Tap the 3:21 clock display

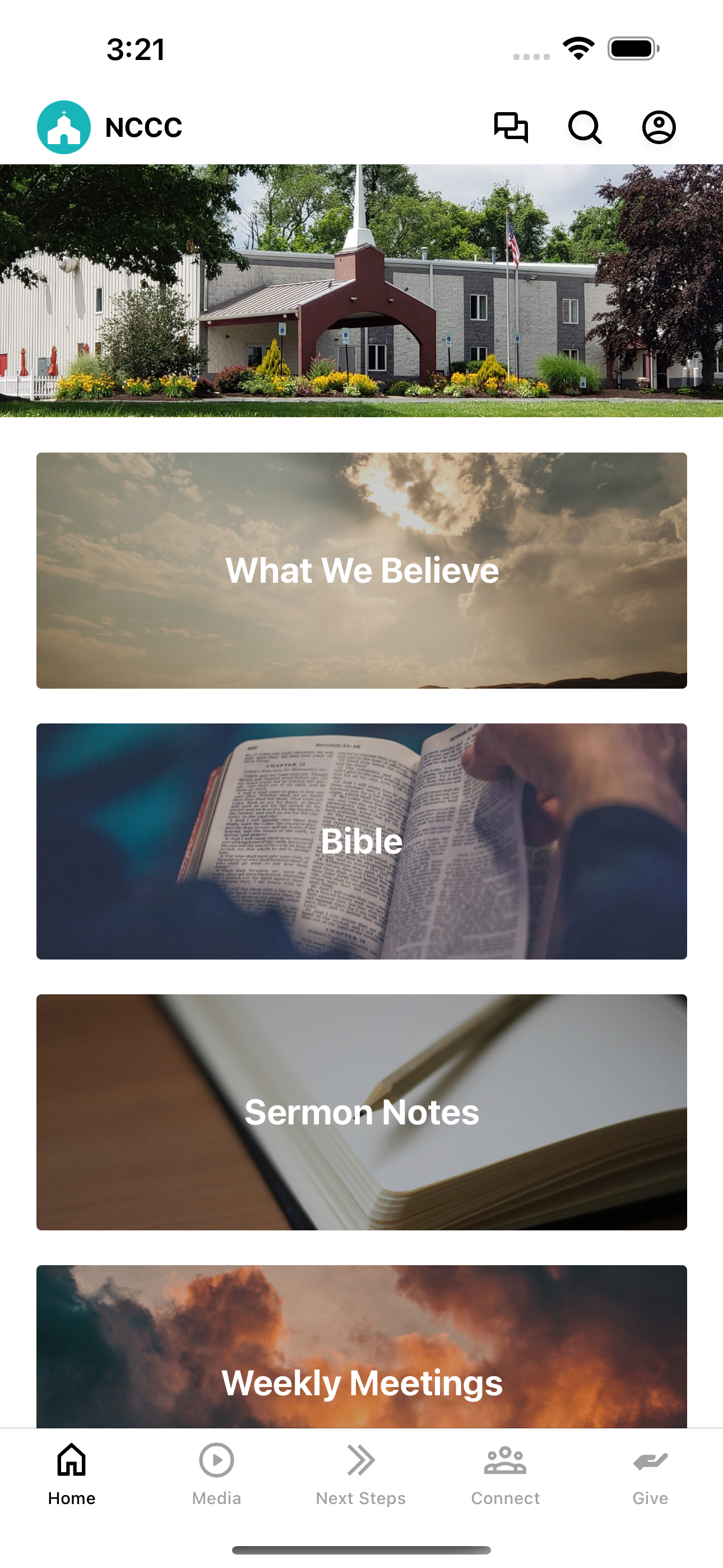pyautogui.click(x=135, y=50)
